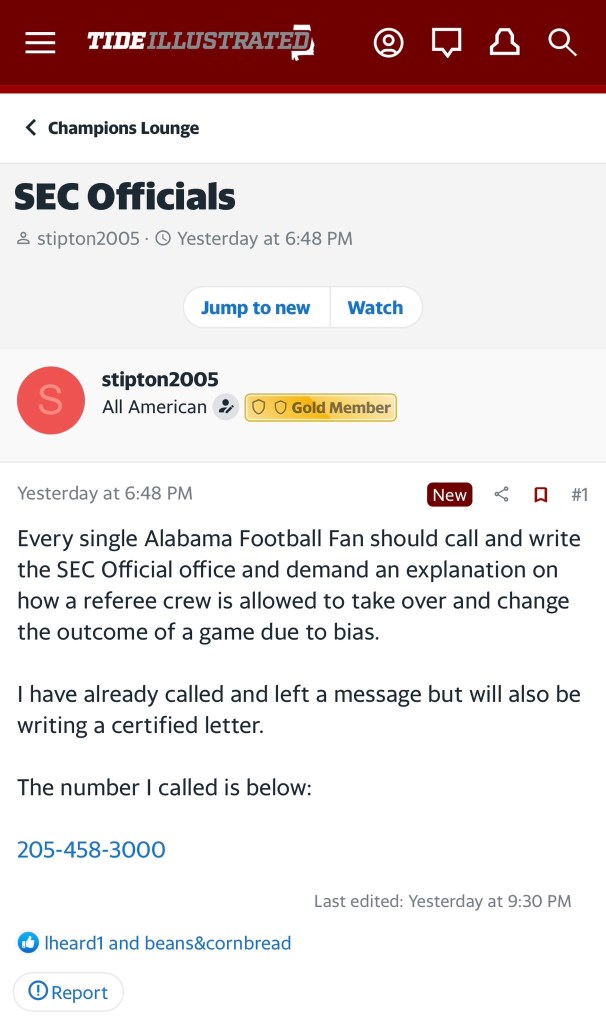Search the Tide Illustrated forum
Image resolution: width=606 pixels, height=1024 pixels.
coord(563,43)
